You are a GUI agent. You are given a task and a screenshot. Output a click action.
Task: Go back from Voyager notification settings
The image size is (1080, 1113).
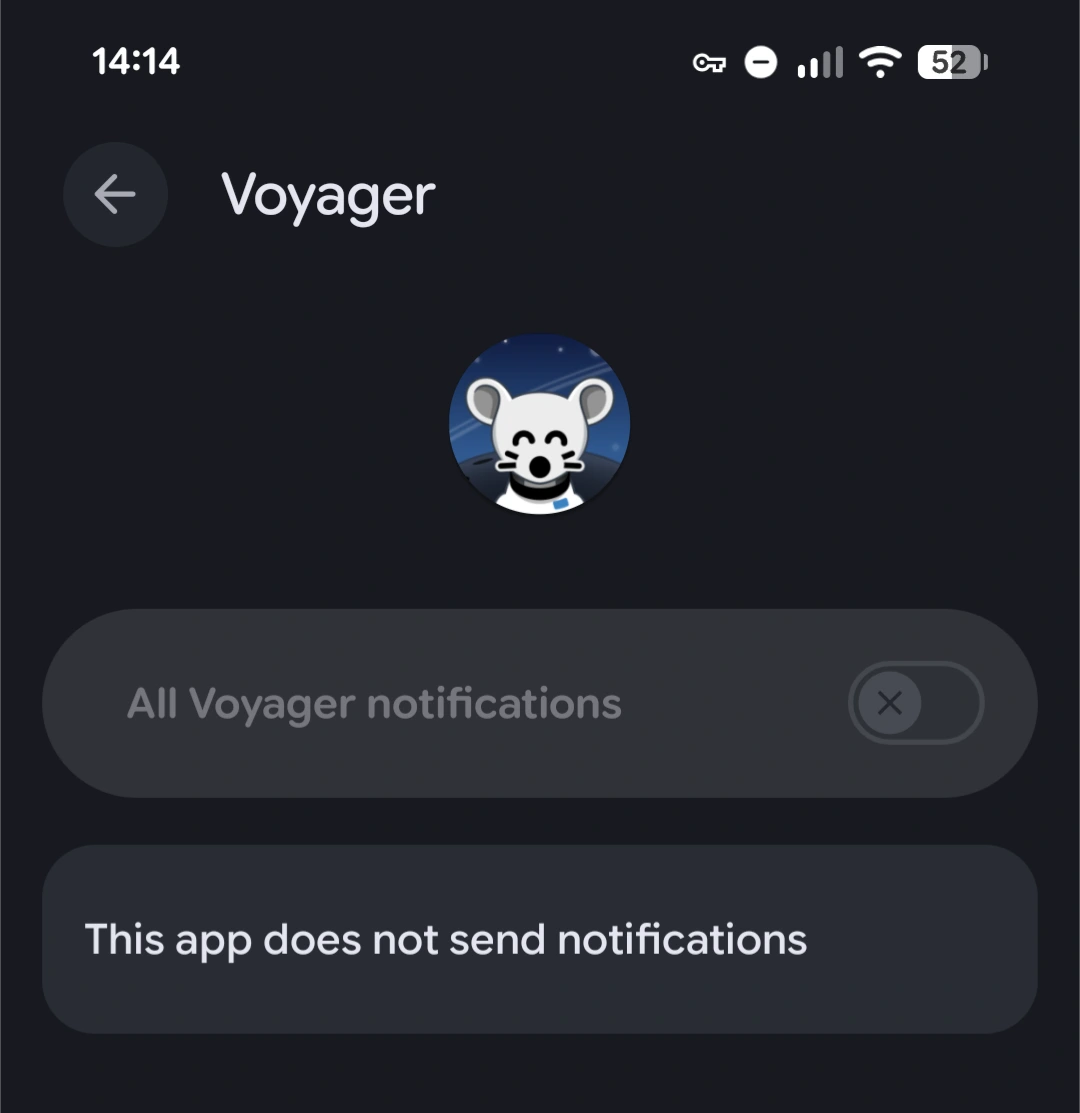(x=115, y=195)
